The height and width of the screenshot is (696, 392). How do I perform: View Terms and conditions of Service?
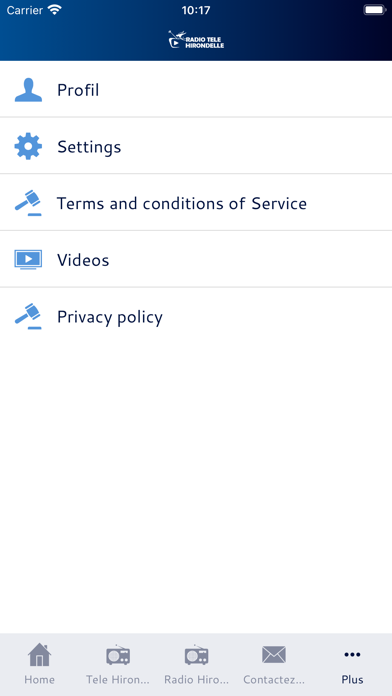click(x=196, y=203)
